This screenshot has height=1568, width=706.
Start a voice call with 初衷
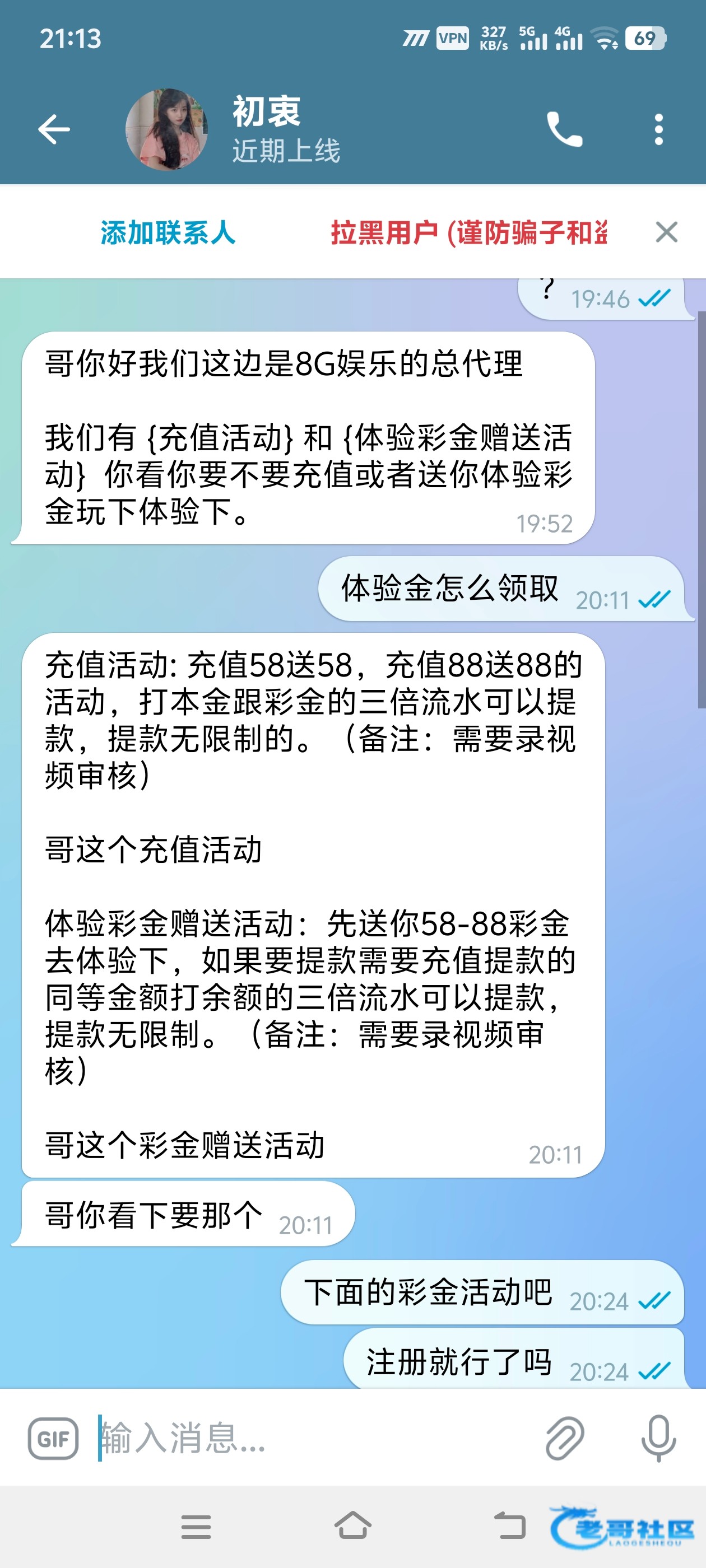(564, 130)
